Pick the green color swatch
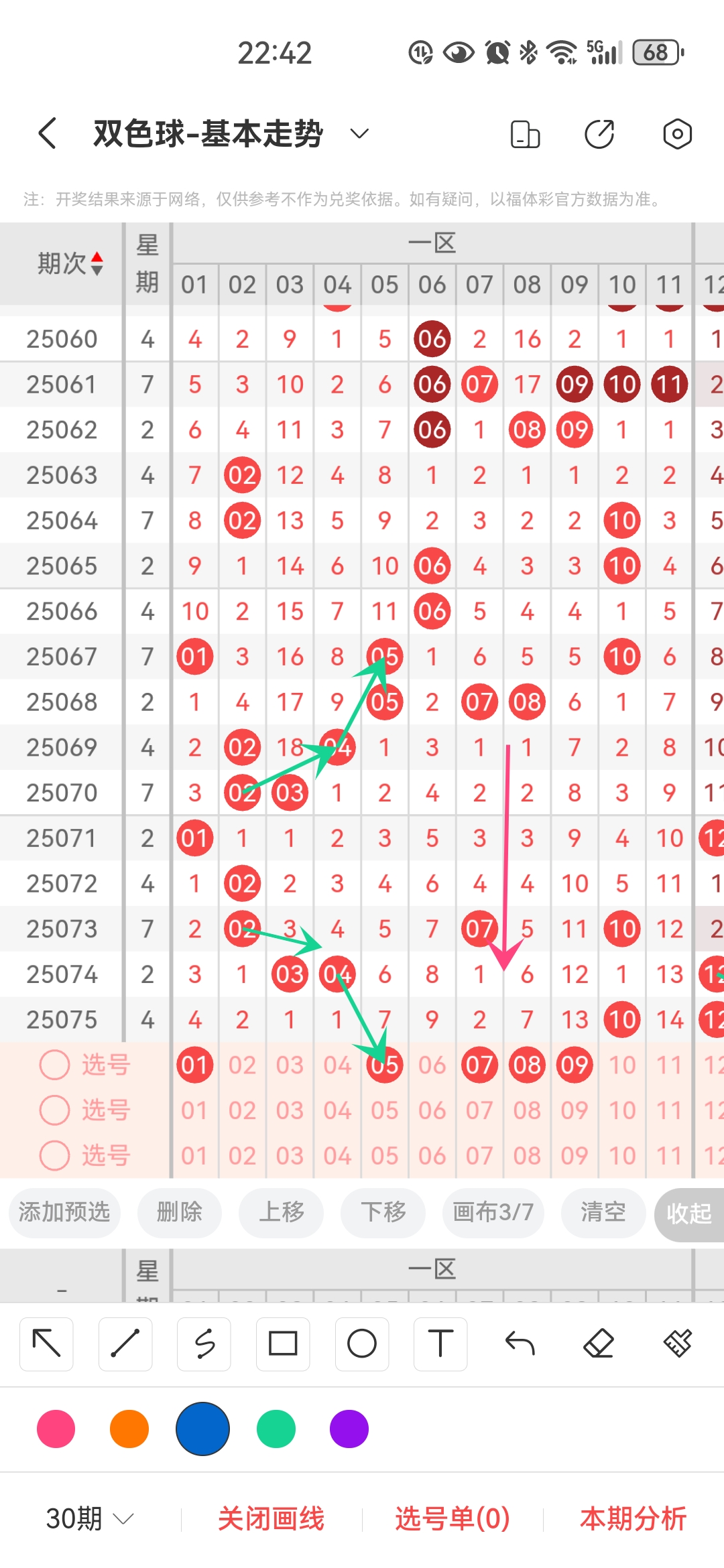The height and width of the screenshot is (1568, 724). tap(276, 1429)
